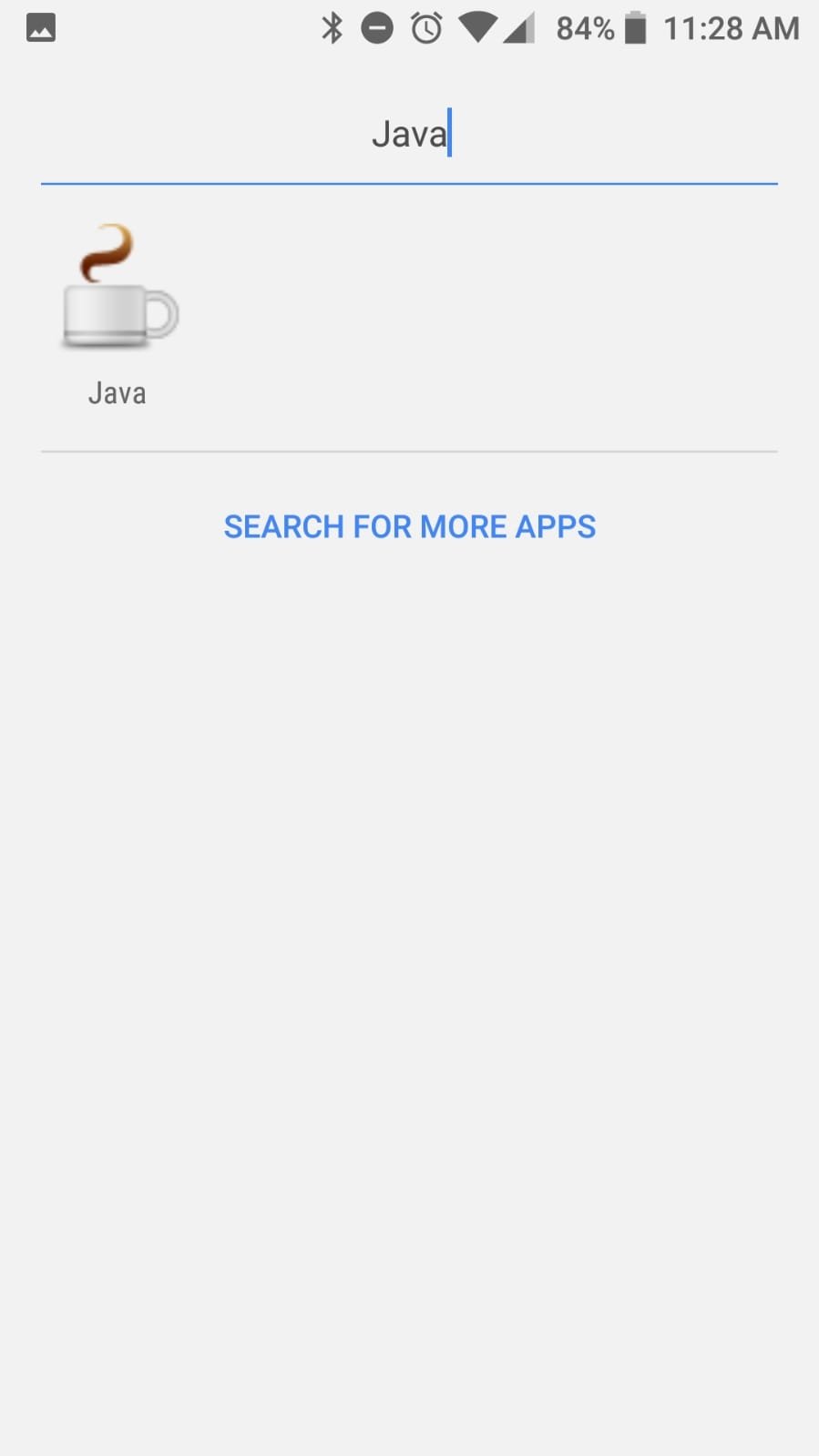Screen dimensions: 819x1456
Task: Tap the Do Not Disturb status icon
Action: pos(377,27)
